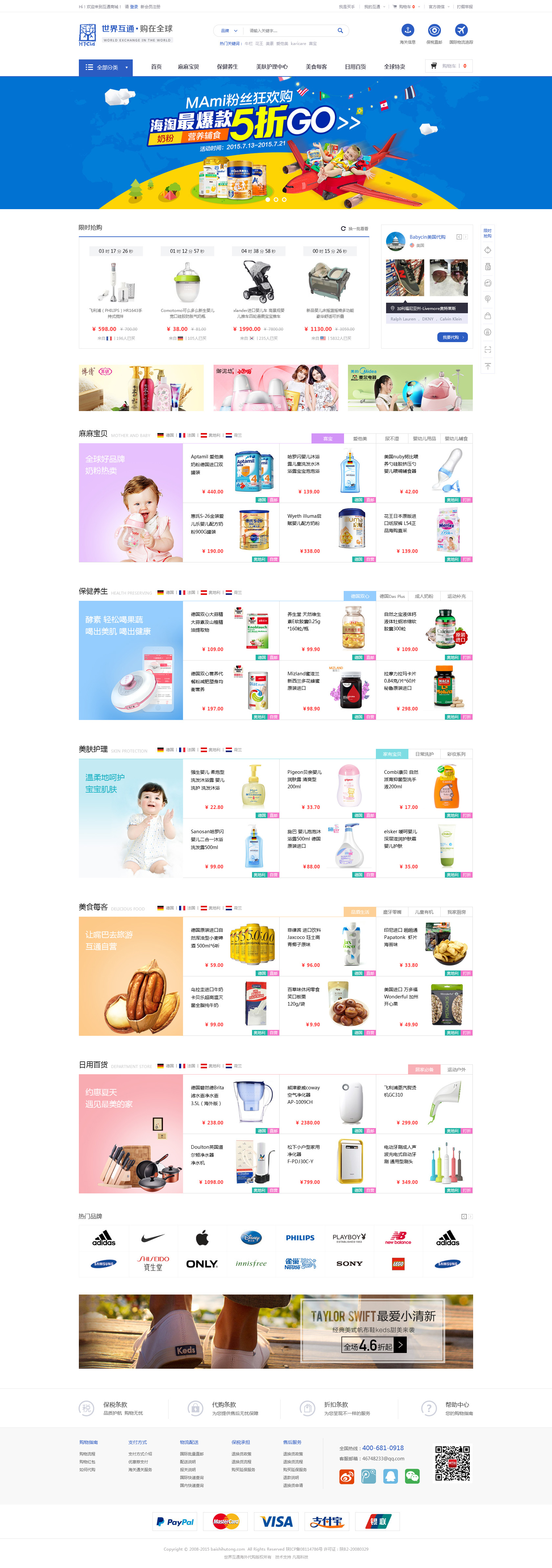This screenshot has height=1568, width=552.
Task: Select the 尿不湿 tab in 麻麻宝贝
Action: point(392,438)
